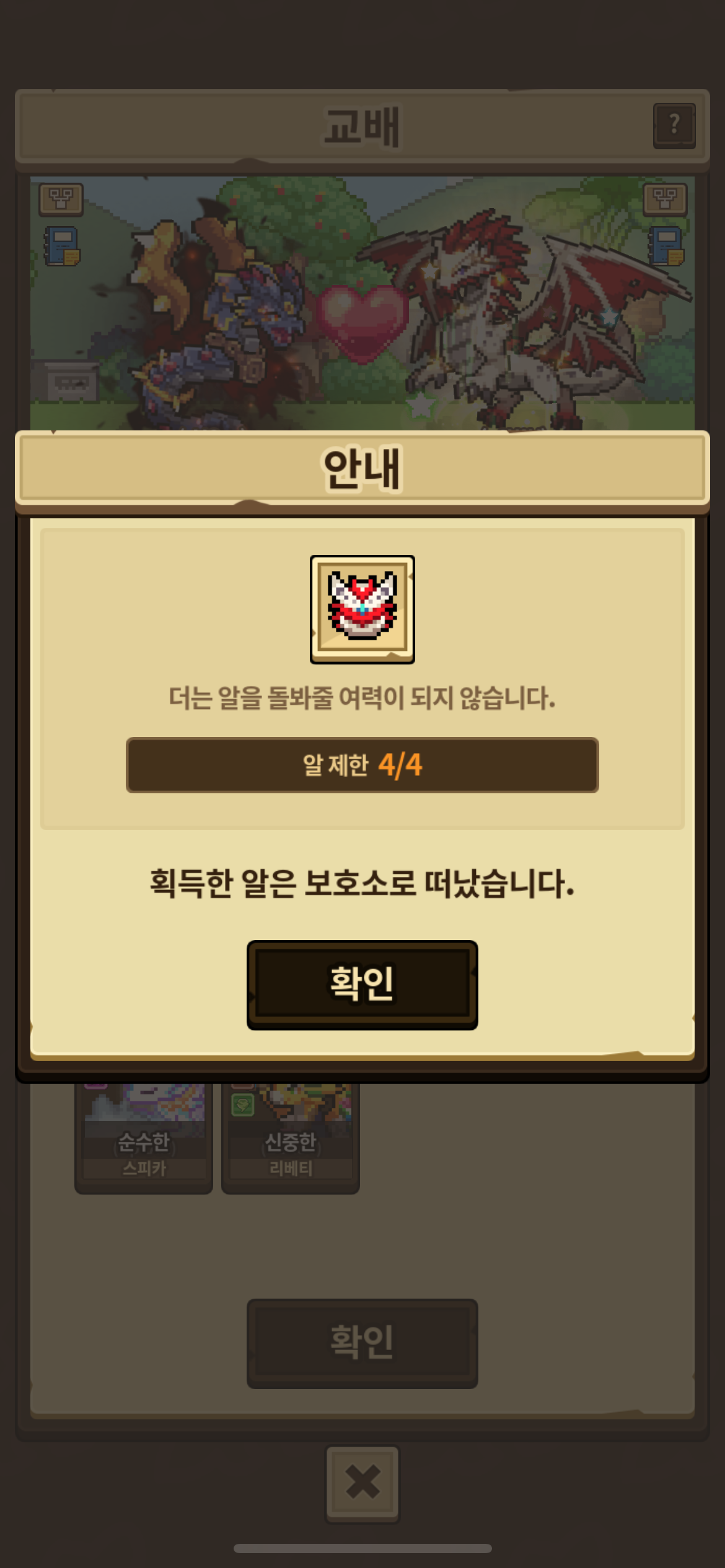Image resolution: width=725 pixels, height=1568 pixels.
Task: Open the notebook icon beside the blue dragon
Action: point(62,246)
